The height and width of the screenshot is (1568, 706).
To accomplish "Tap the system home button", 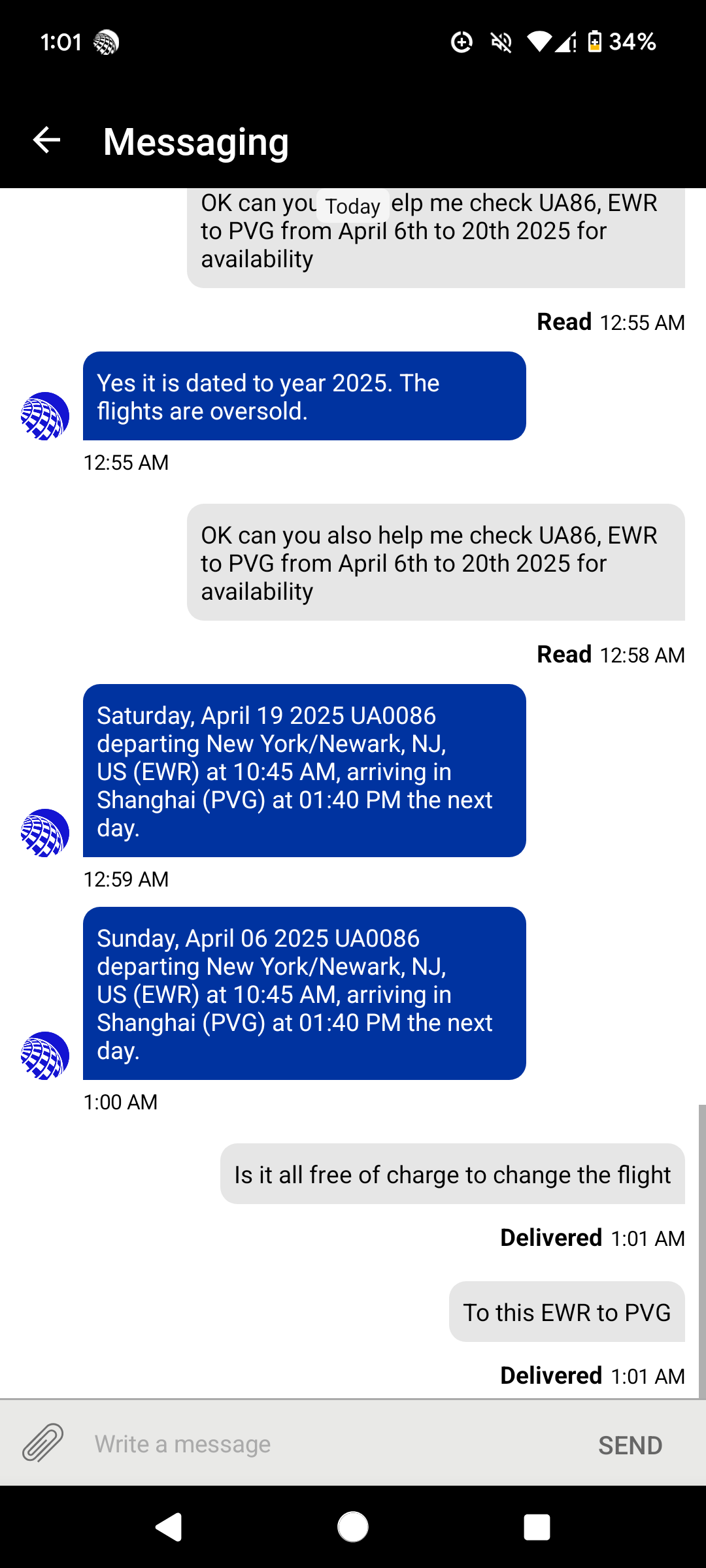I will point(353,1527).
